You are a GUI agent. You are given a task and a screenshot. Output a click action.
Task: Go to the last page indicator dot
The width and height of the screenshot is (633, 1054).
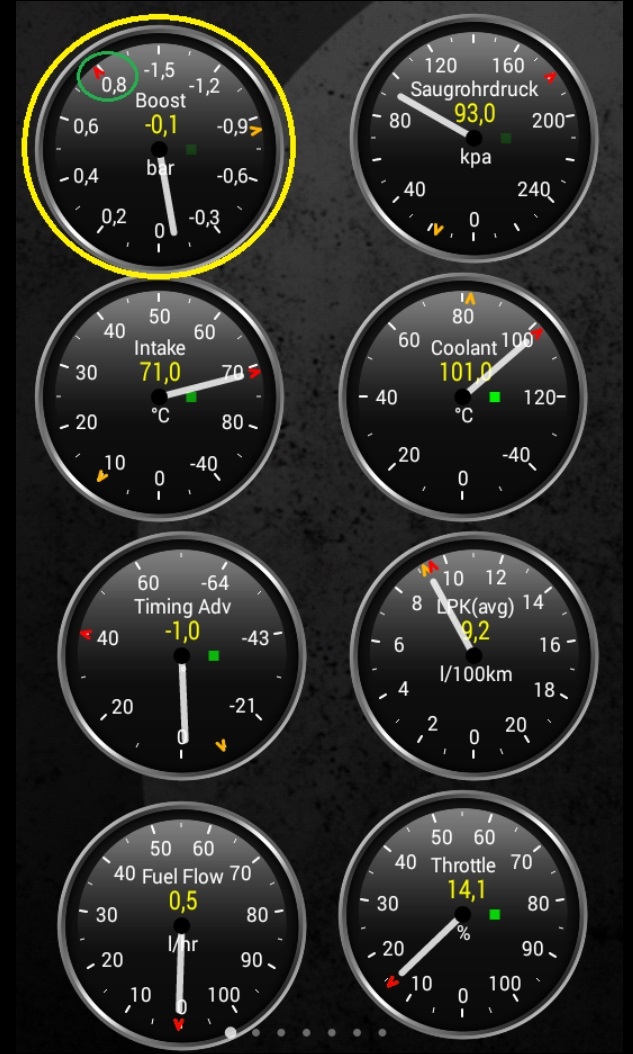point(382,1032)
